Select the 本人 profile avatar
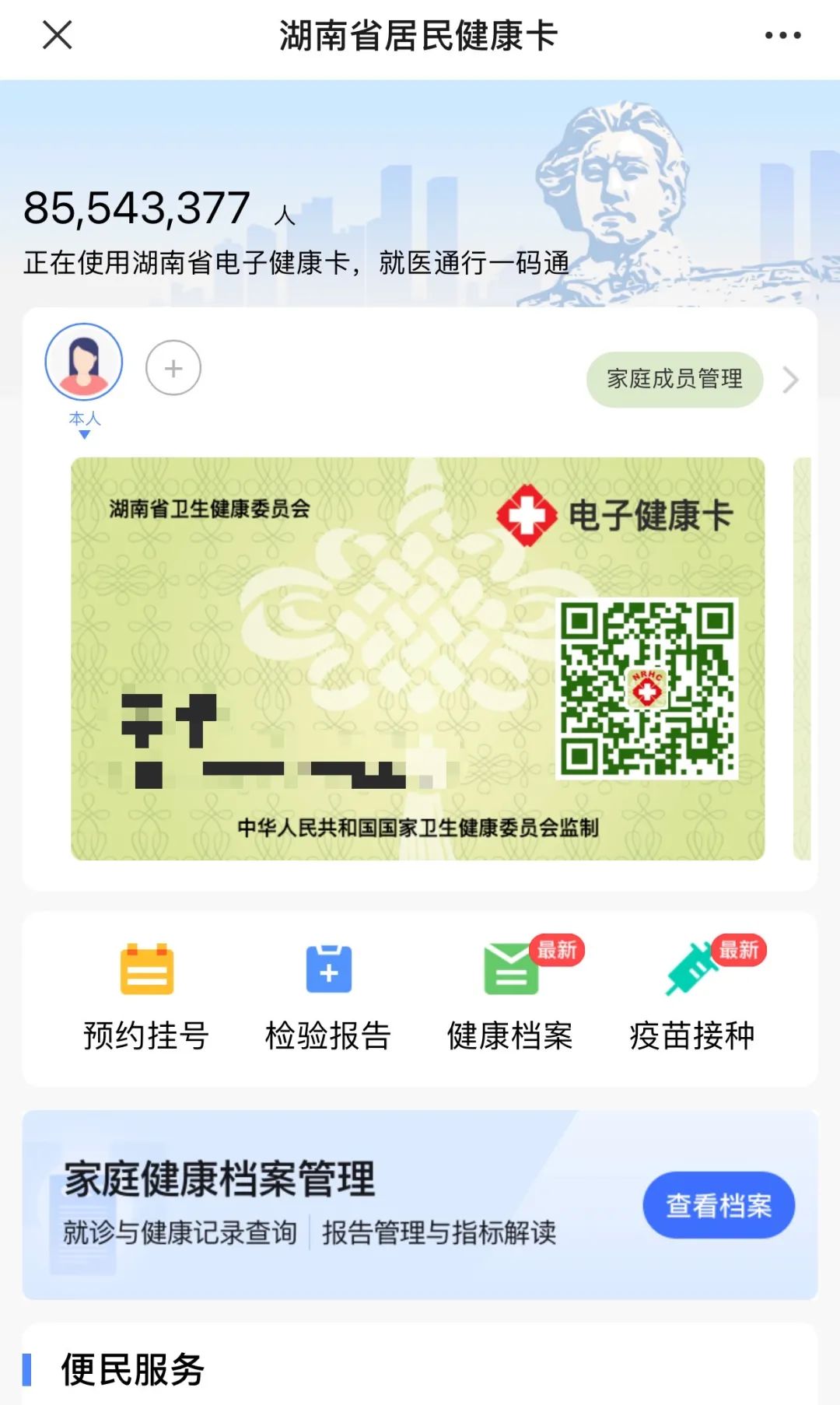 [84, 363]
